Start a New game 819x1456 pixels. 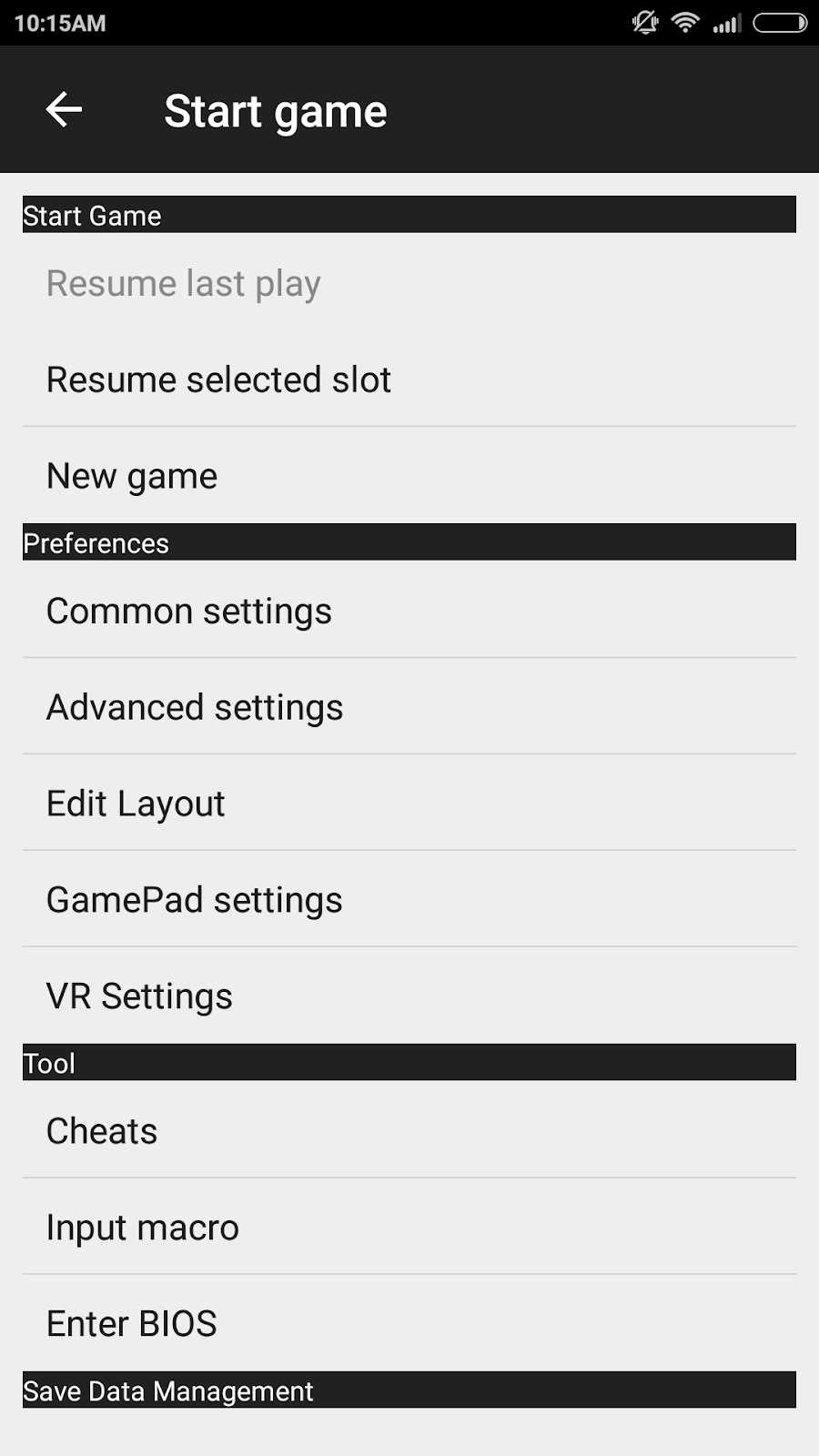pyautogui.click(x=132, y=476)
